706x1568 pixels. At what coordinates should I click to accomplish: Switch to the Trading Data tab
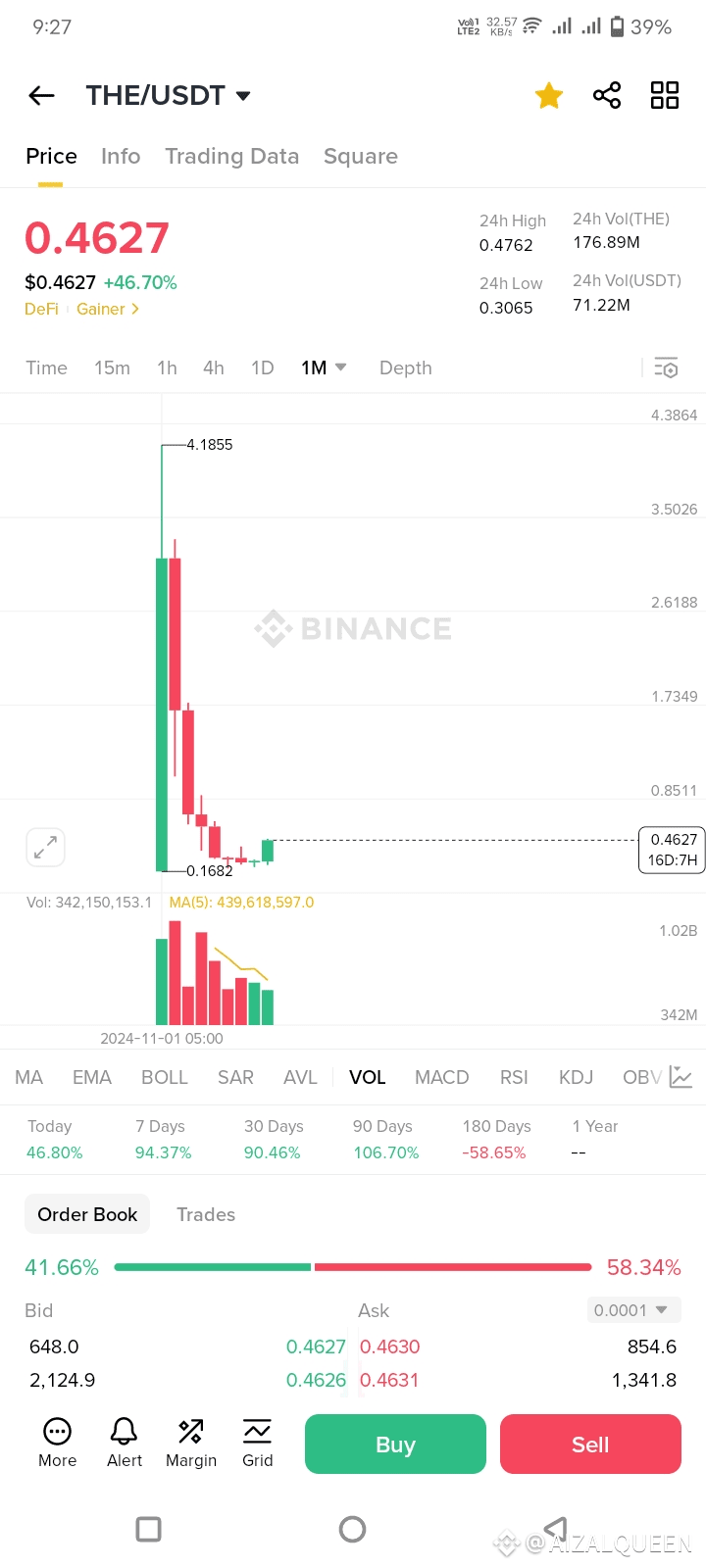[231, 156]
